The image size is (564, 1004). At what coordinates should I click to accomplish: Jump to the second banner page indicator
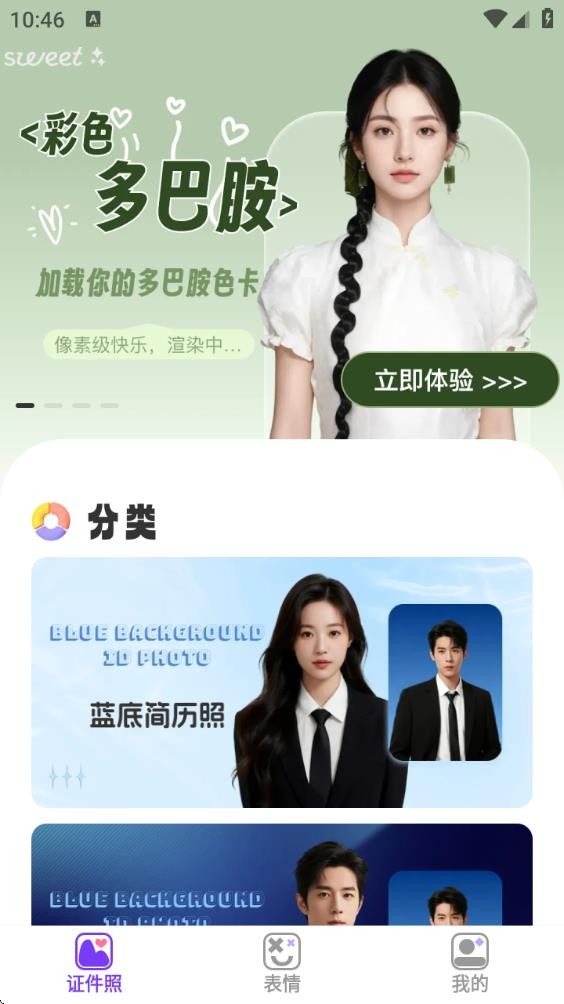tap(53, 405)
